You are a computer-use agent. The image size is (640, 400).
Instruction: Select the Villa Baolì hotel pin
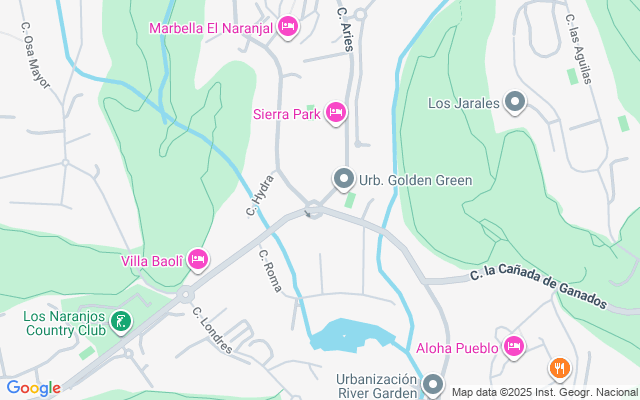[198, 260]
